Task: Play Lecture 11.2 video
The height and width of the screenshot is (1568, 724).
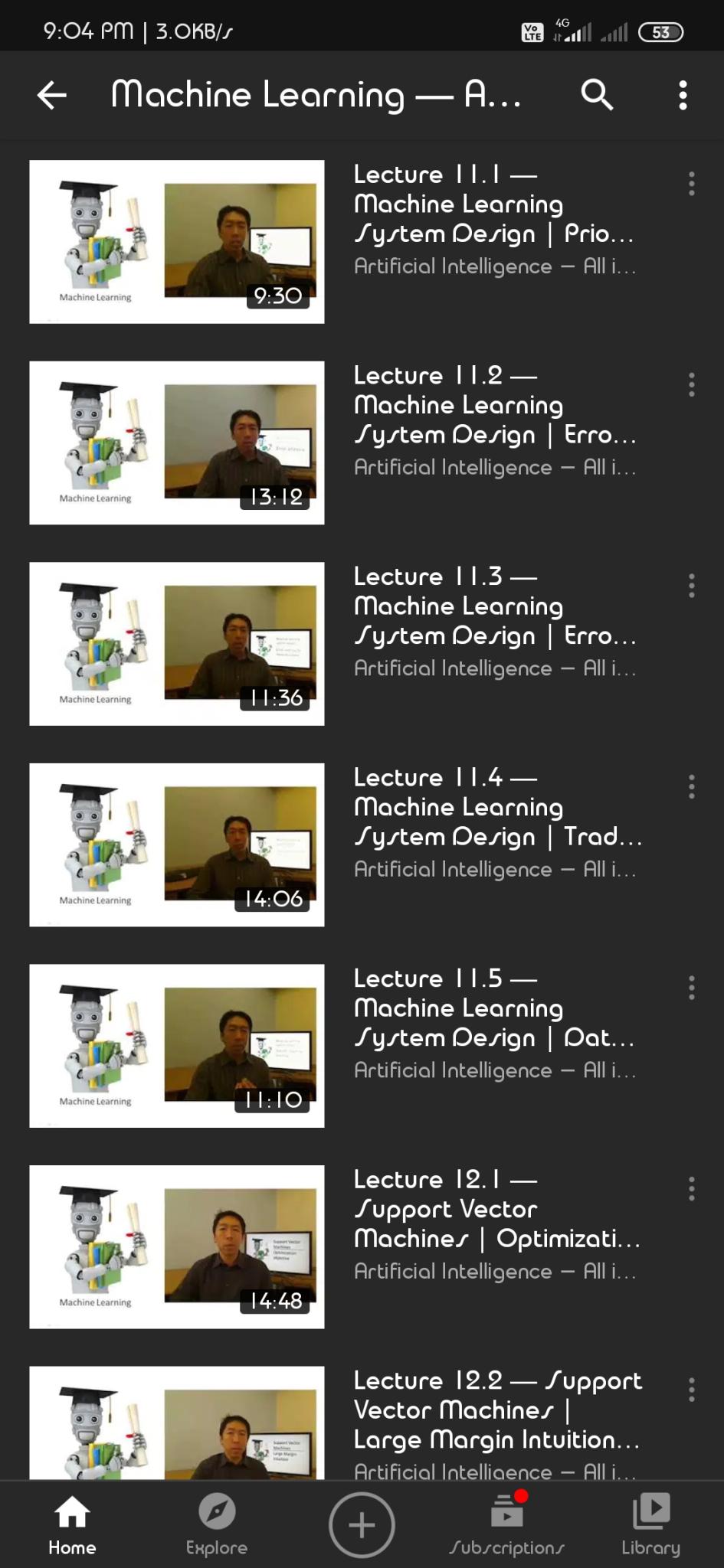Action: click(177, 443)
